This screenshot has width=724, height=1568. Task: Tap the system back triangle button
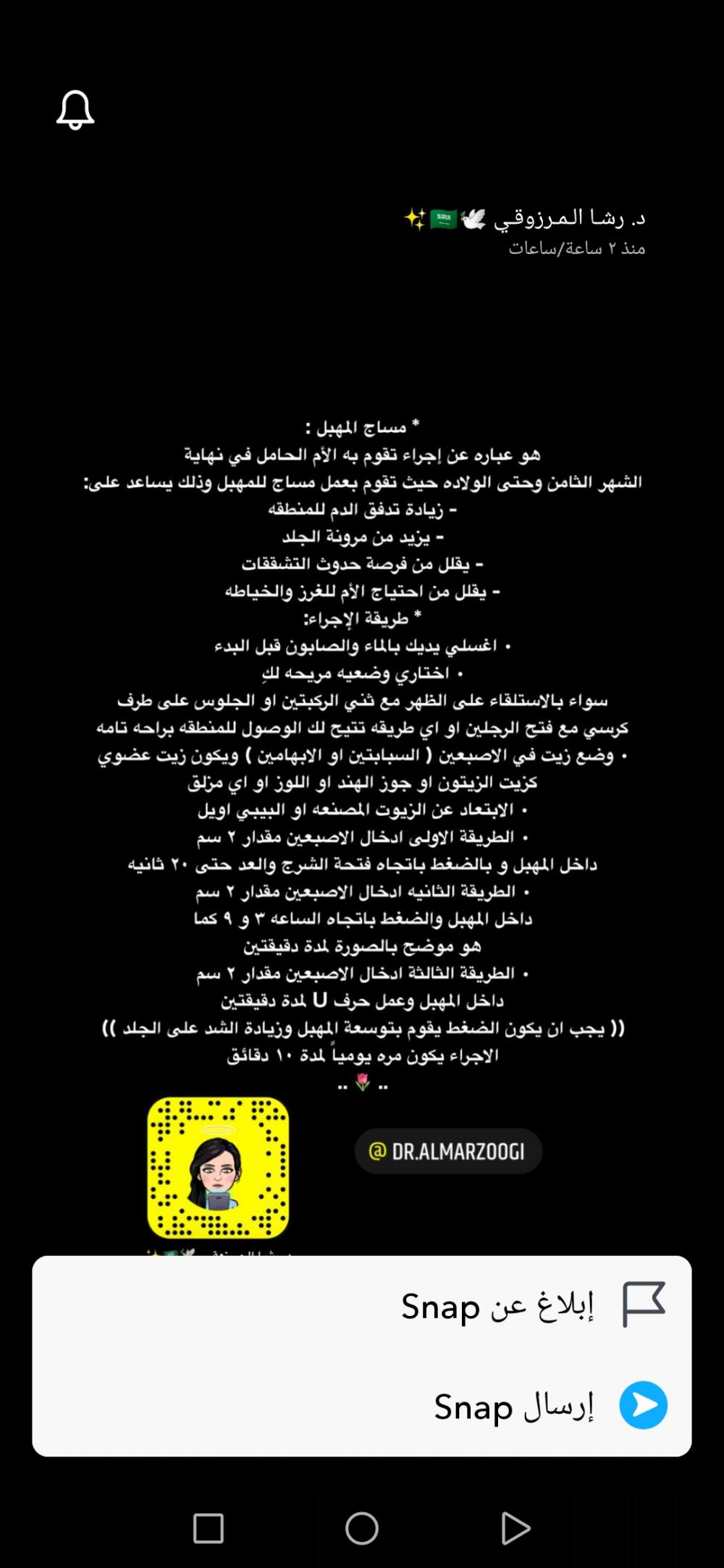coord(515,1529)
